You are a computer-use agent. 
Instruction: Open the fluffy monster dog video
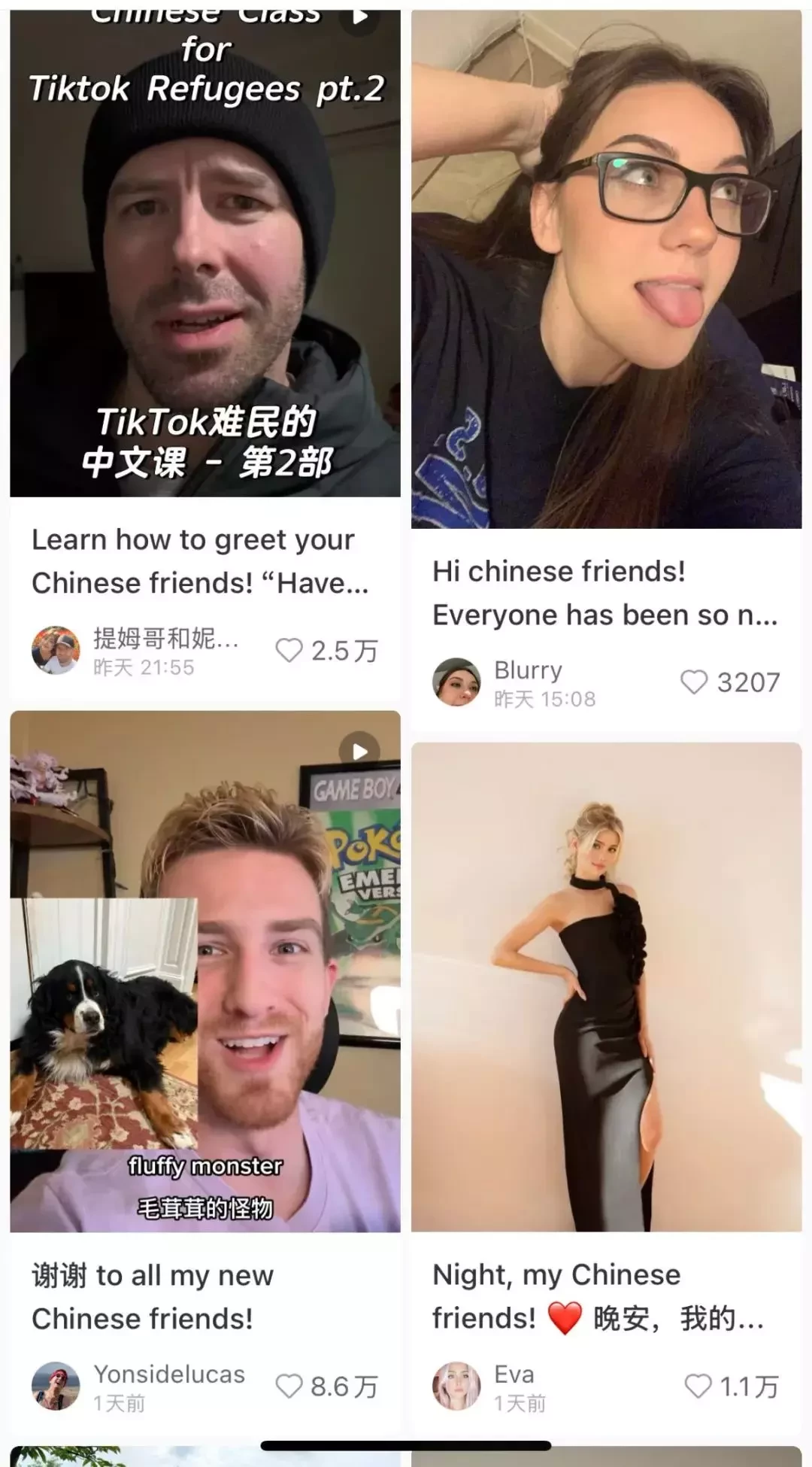coord(205,970)
